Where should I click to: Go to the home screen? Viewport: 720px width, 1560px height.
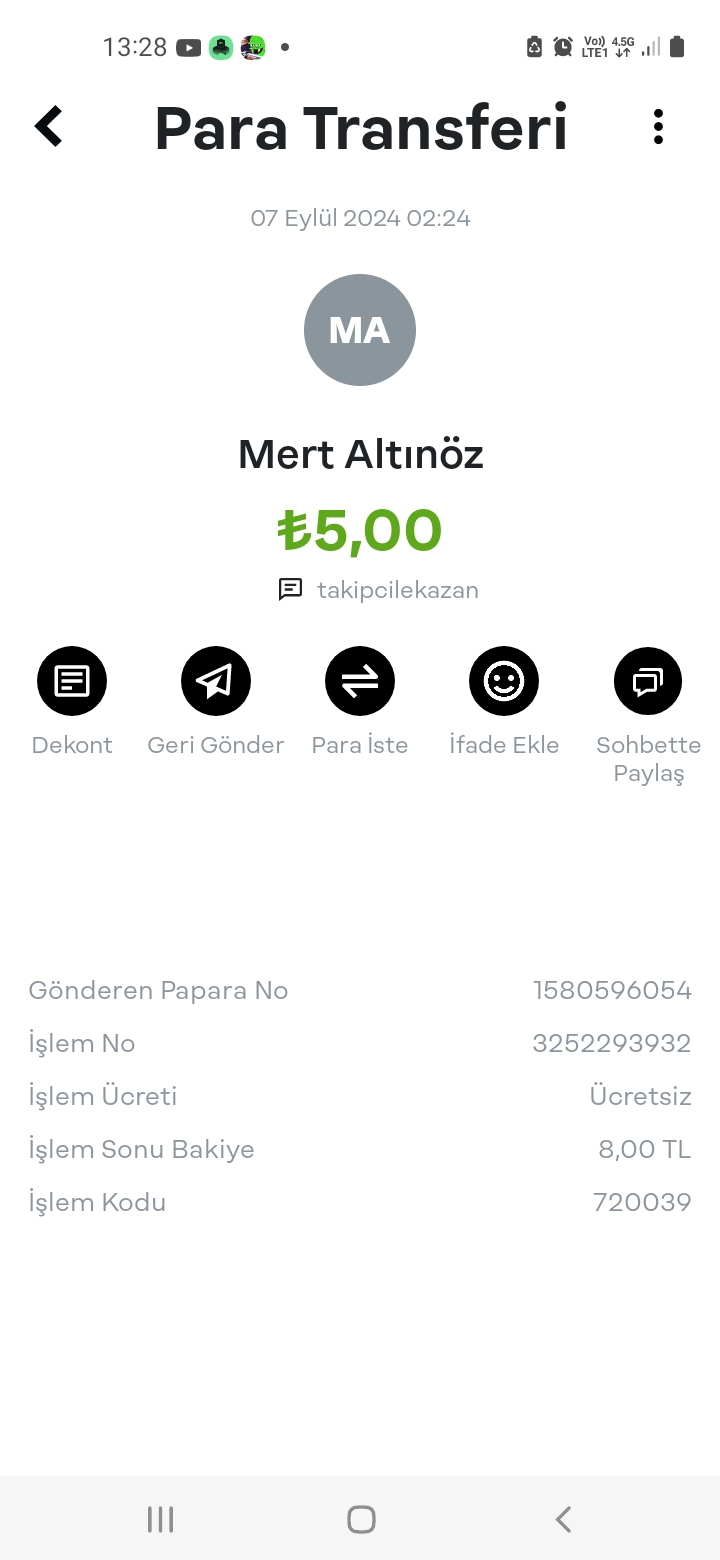click(x=361, y=1520)
